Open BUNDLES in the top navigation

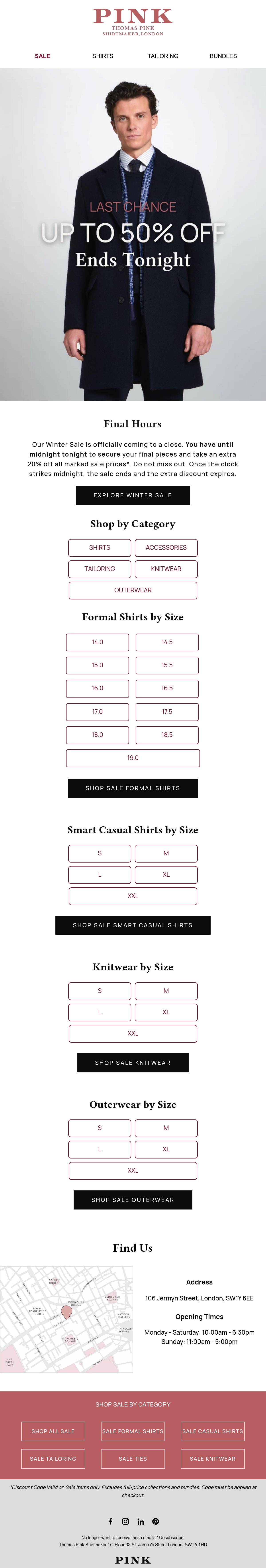pyautogui.click(x=223, y=56)
